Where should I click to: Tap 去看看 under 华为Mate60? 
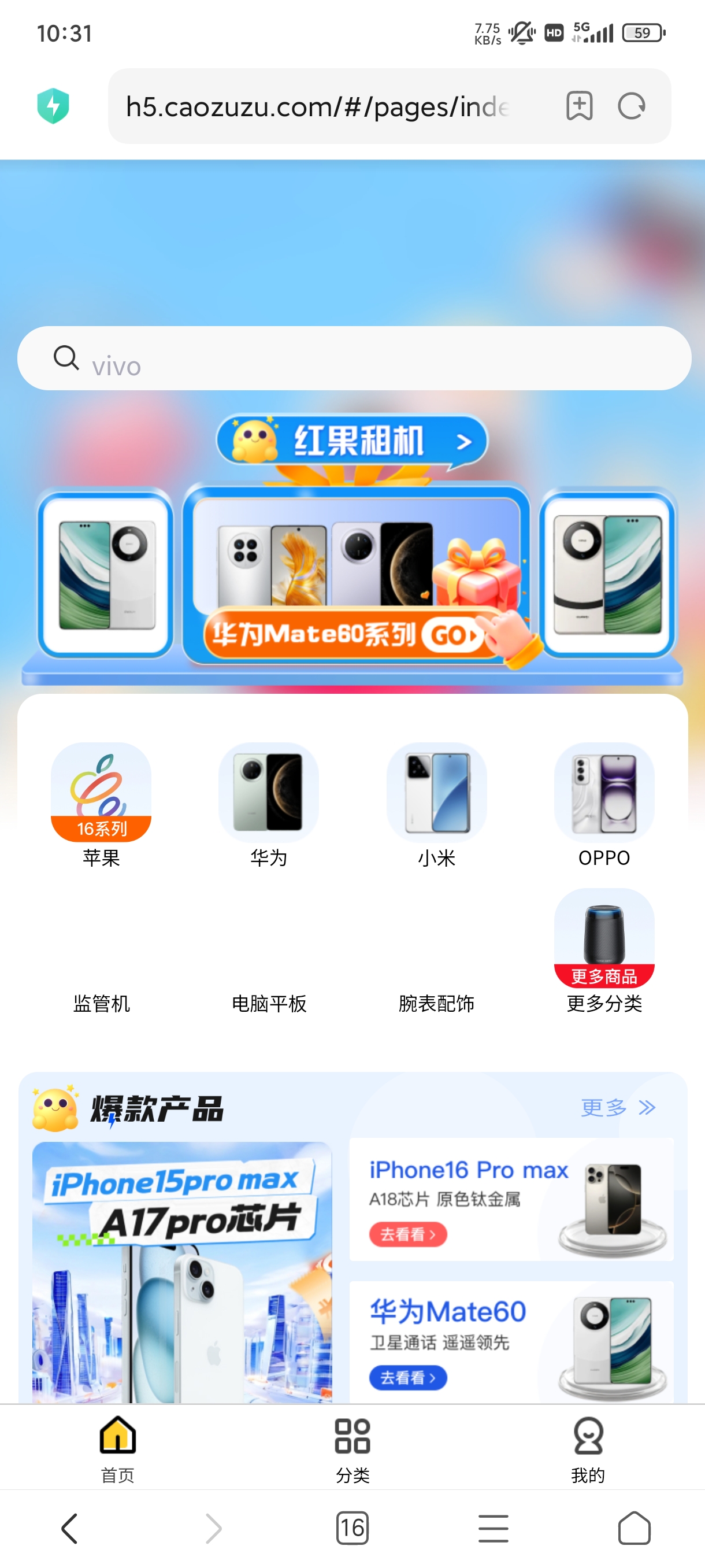click(x=407, y=1377)
